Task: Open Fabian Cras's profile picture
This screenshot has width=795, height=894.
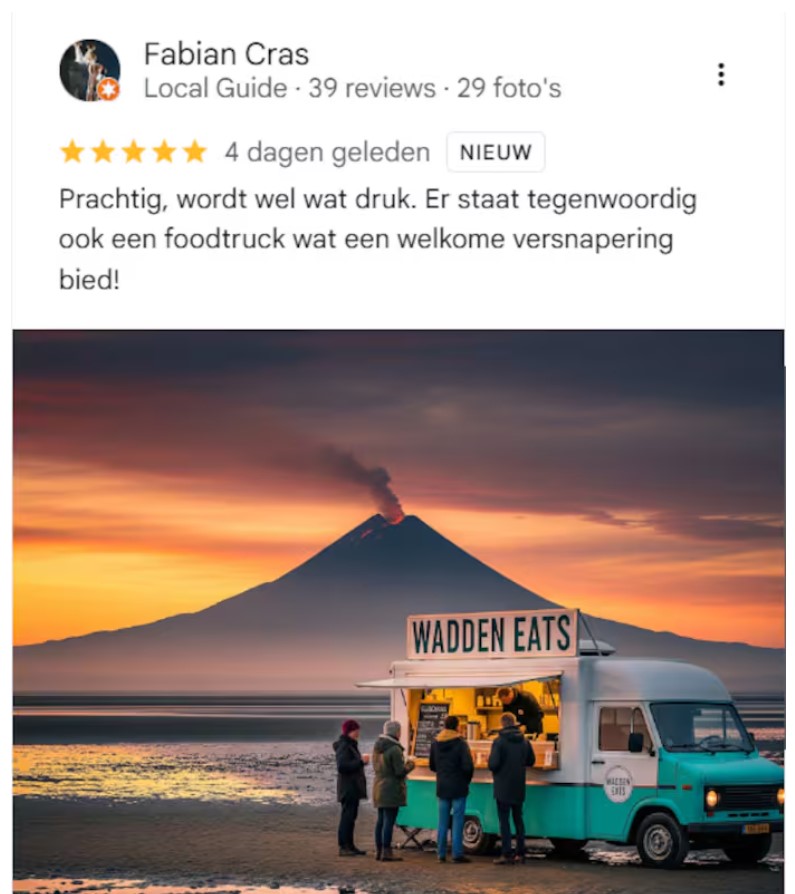Action: pos(89,71)
